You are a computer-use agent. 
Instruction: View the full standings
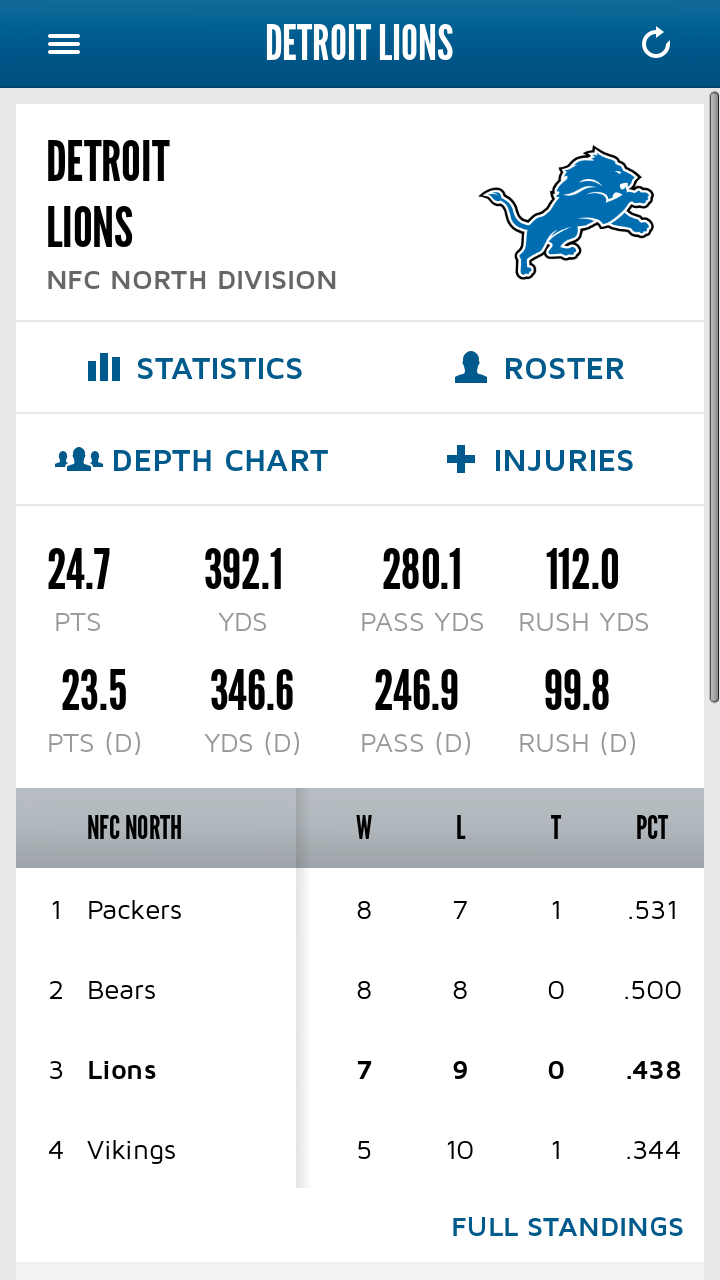[567, 1226]
